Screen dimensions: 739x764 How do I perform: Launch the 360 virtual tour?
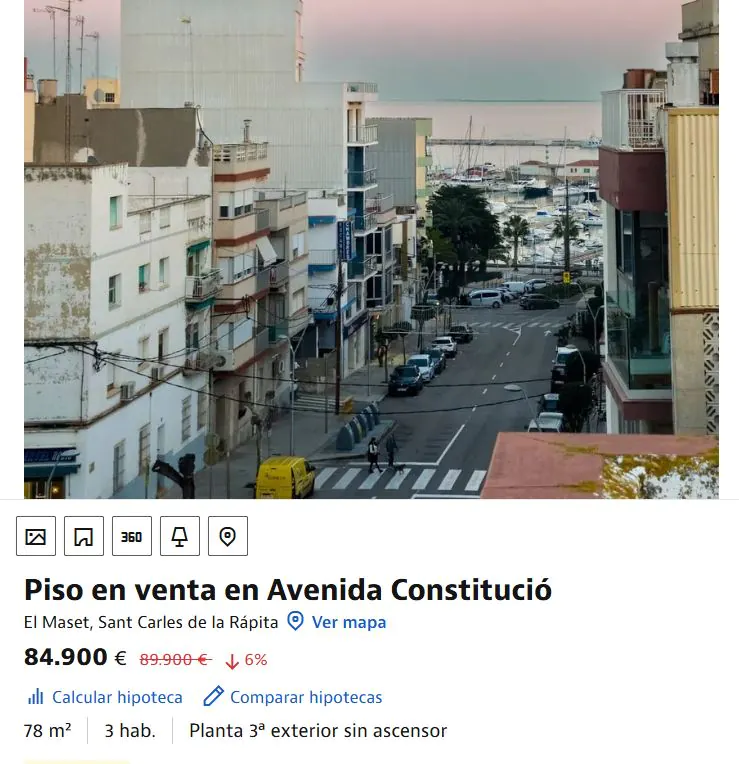pos(132,537)
